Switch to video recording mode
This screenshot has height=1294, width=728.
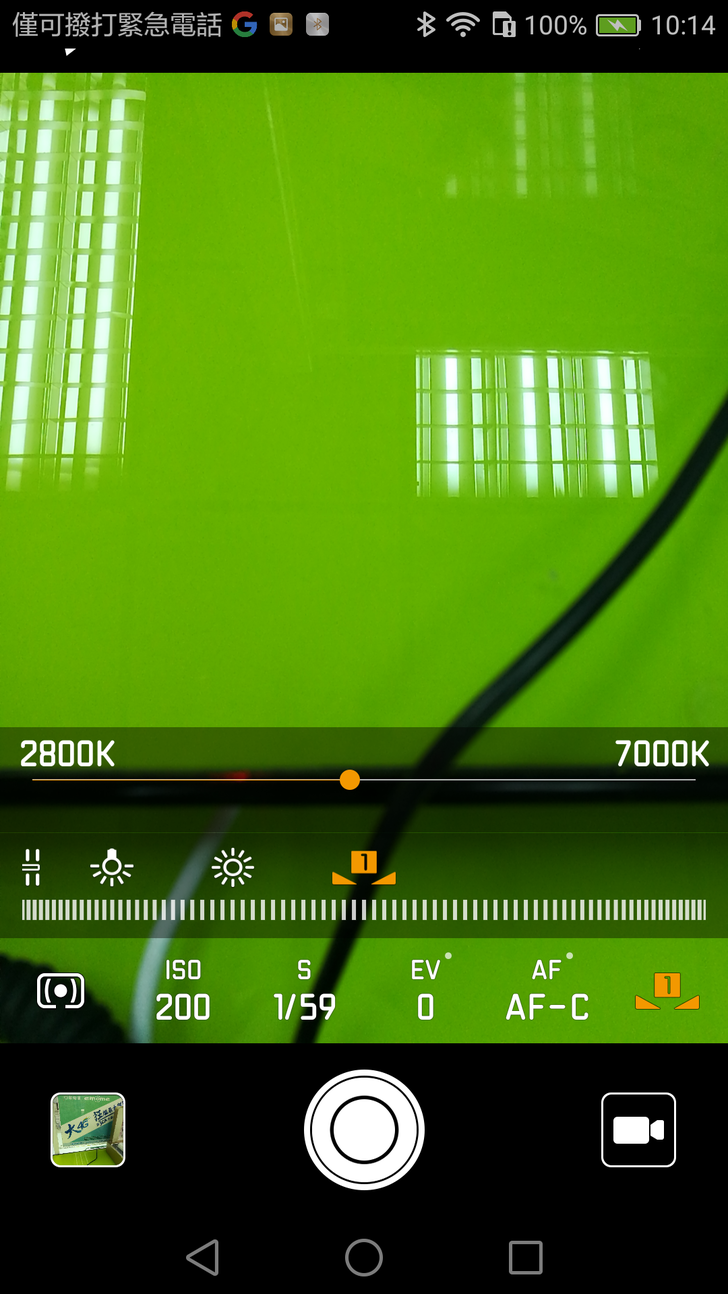(x=638, y=1130)
